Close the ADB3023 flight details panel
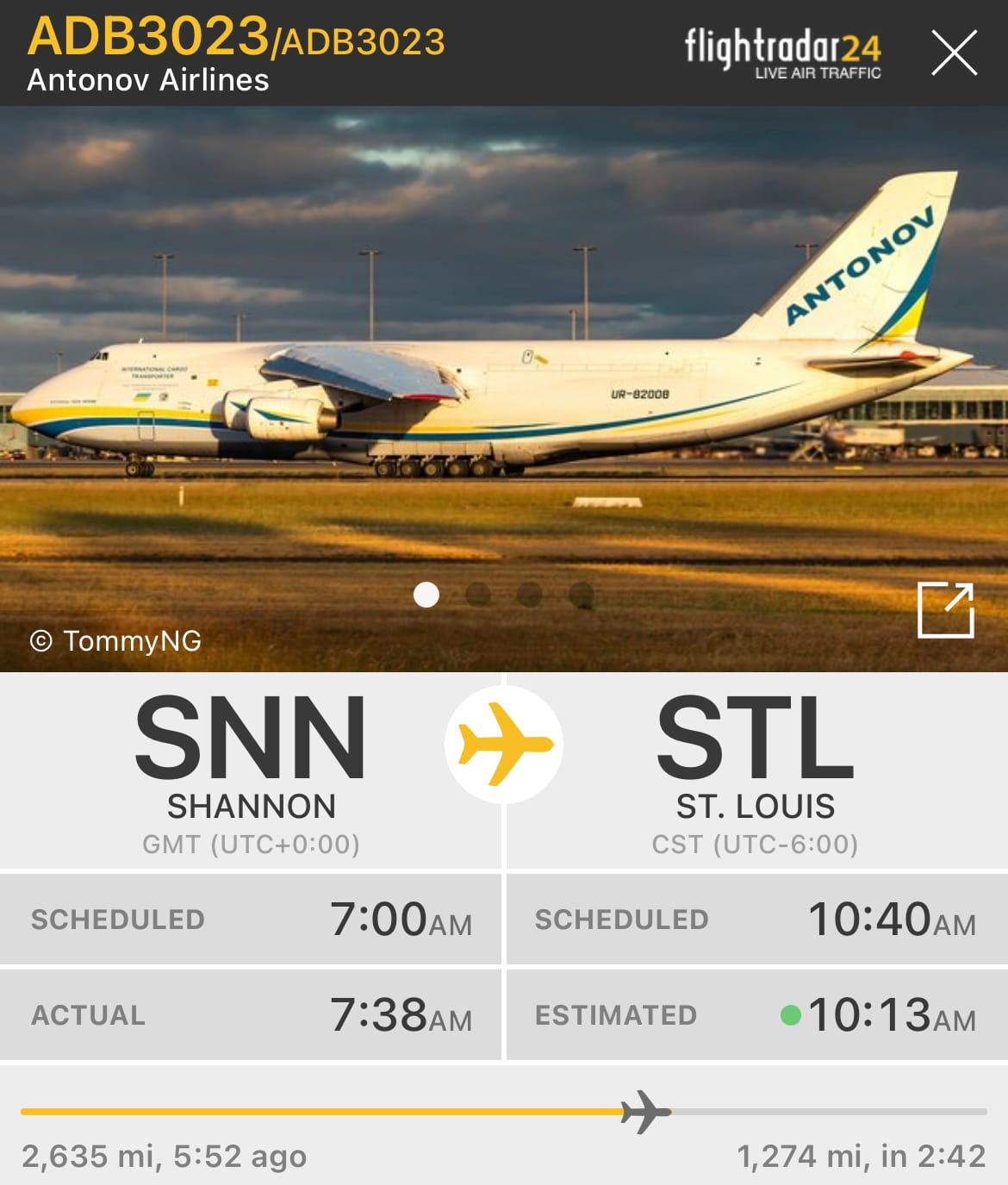 (x=954, y=53)
